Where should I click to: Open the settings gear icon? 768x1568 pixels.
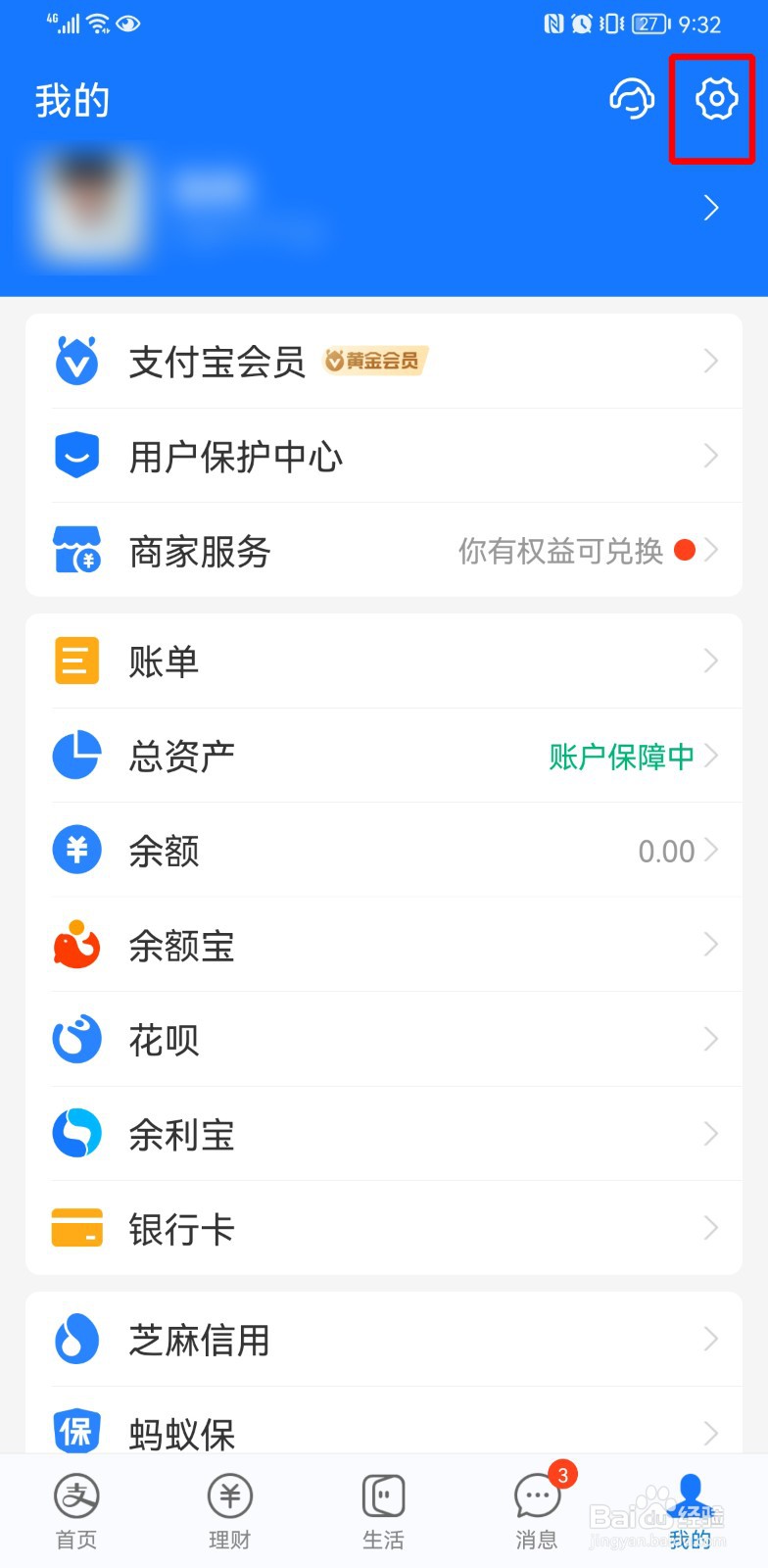click(x=715, y=99)
